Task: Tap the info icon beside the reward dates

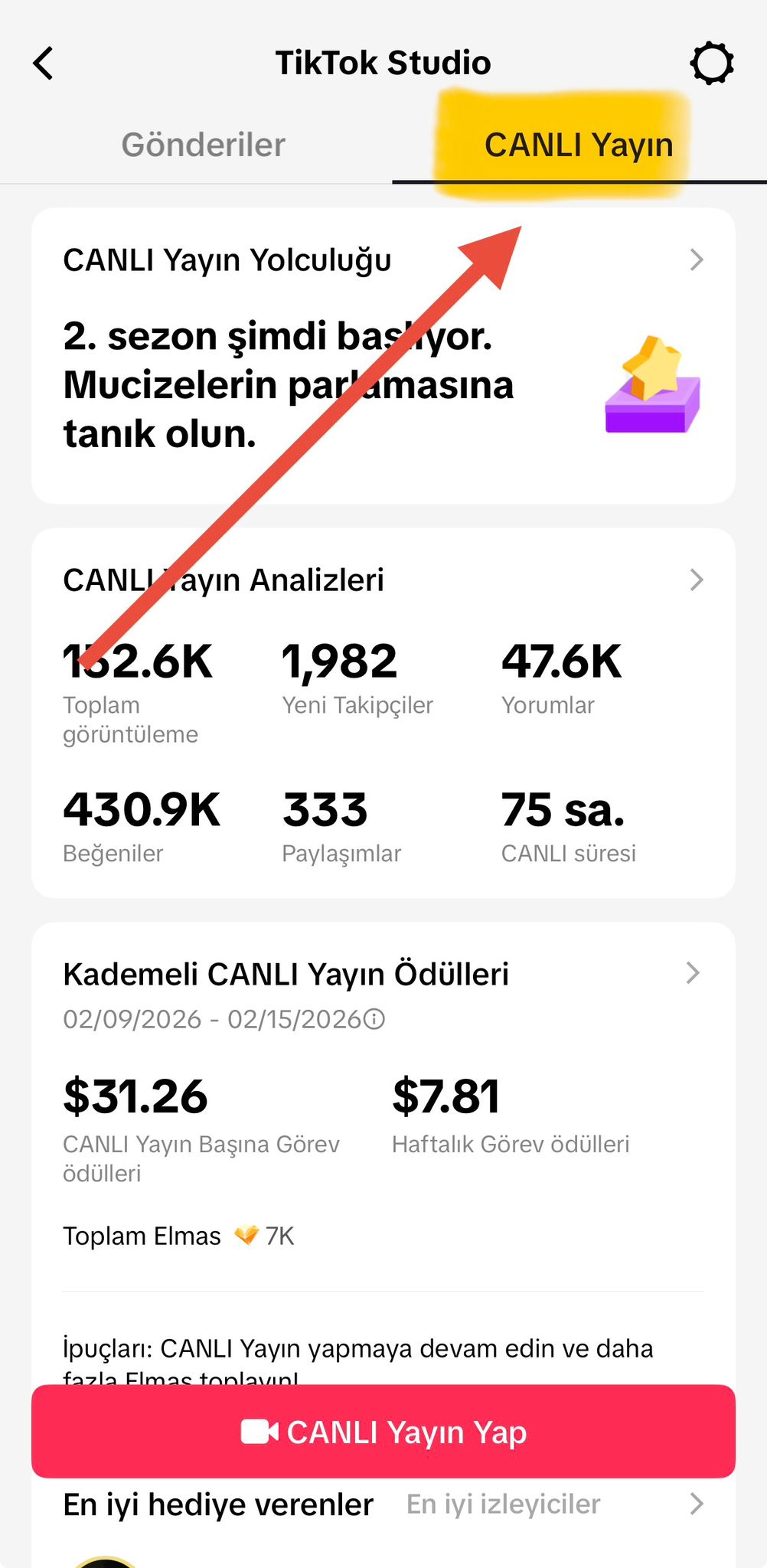Action: click(374, 1019)
